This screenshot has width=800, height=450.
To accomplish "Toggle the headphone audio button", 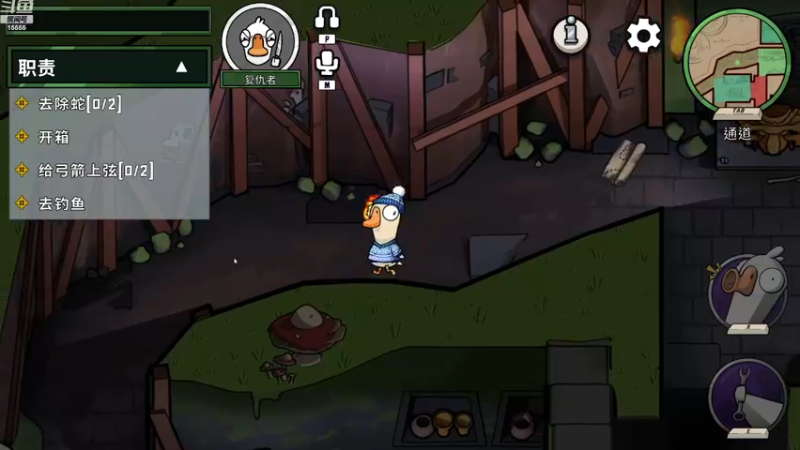I will 327,19.
